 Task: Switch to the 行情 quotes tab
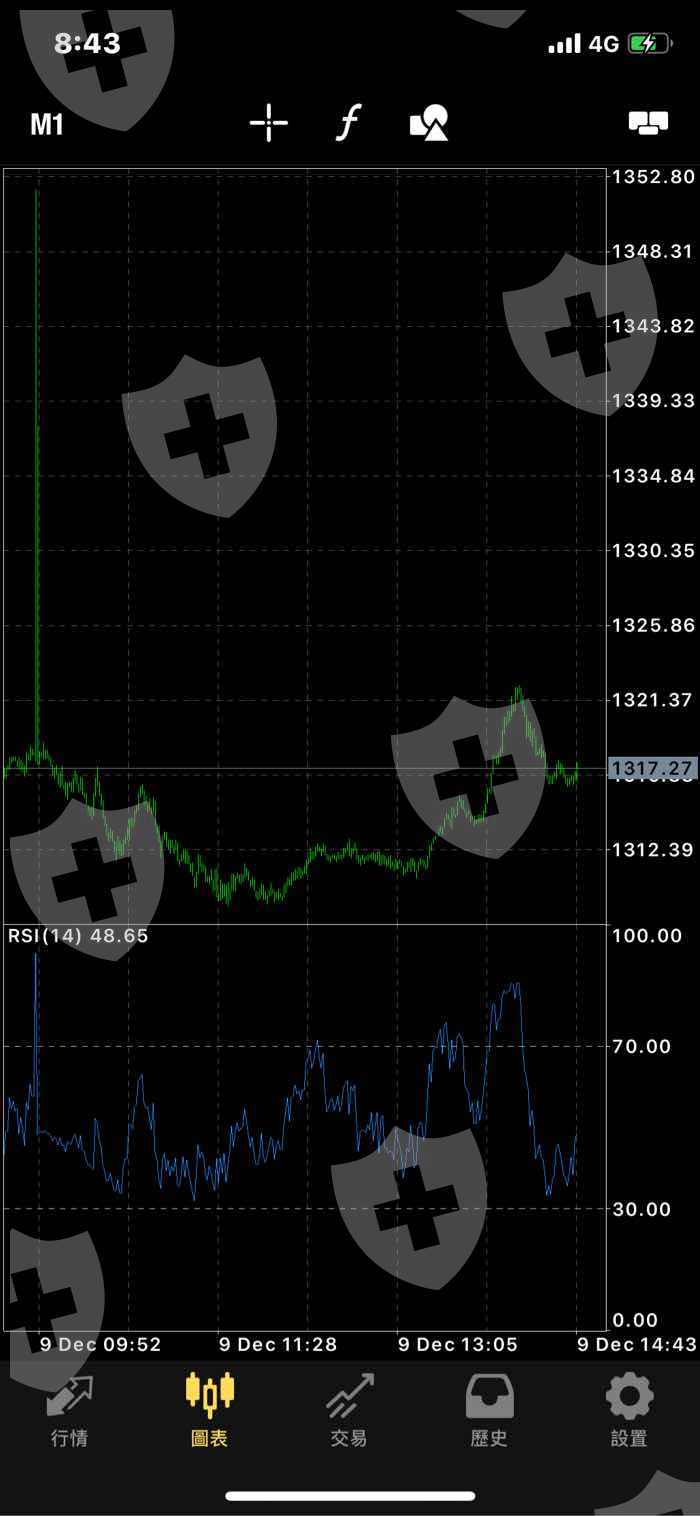pos(69,1410)
